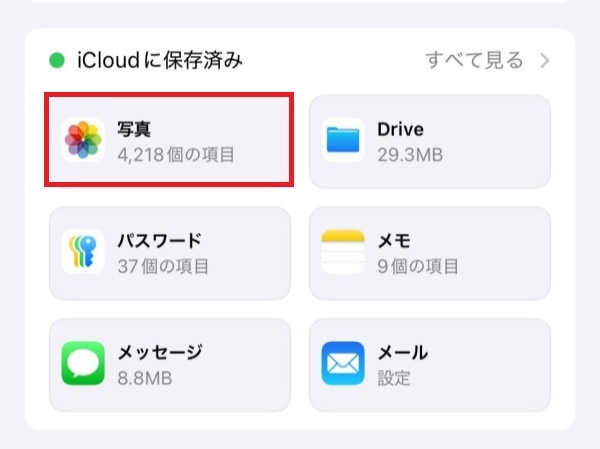Open the メール settings card
The width and height of the screenshot is (600, 449).
[429, 364]
